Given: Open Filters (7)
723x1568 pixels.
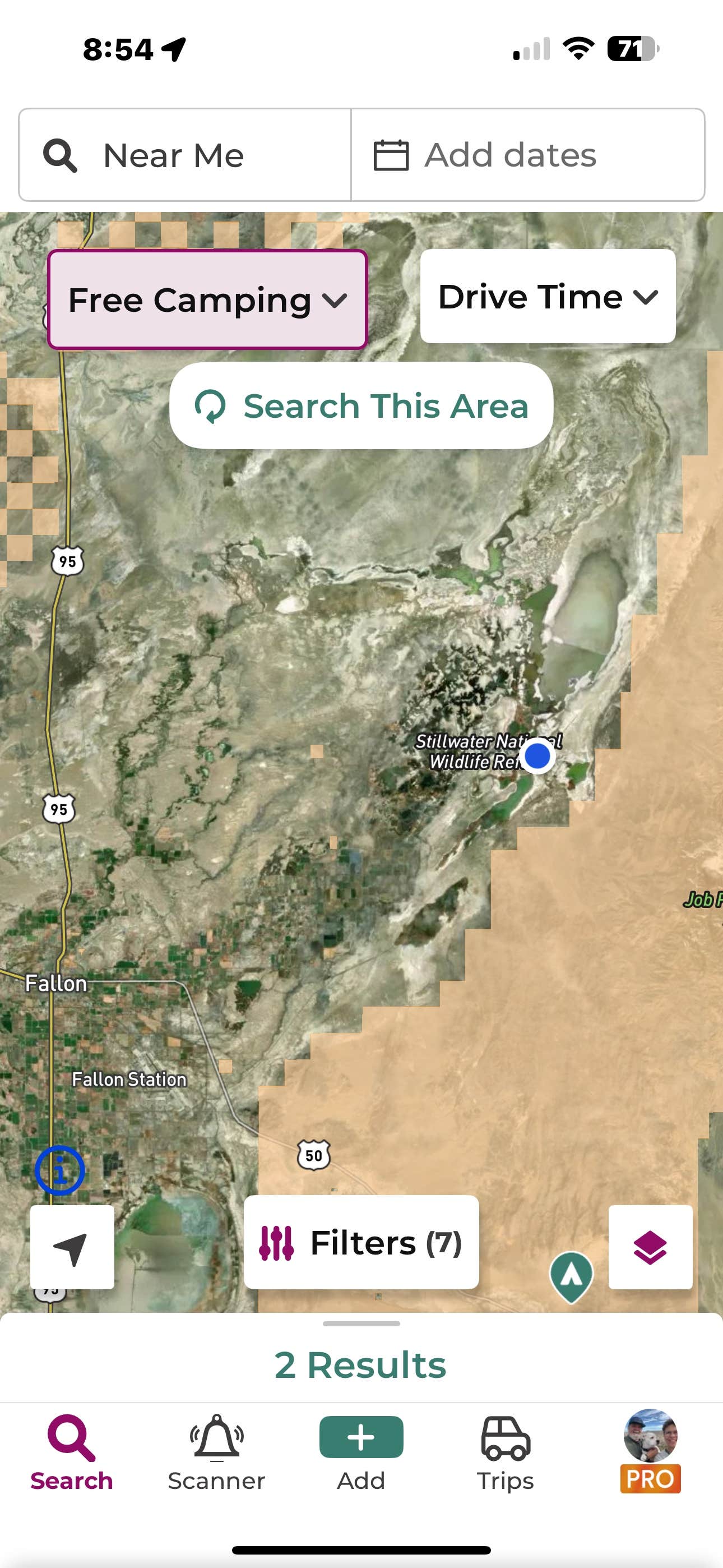Looking at the screenshot, I should [x=361, y=1242].
